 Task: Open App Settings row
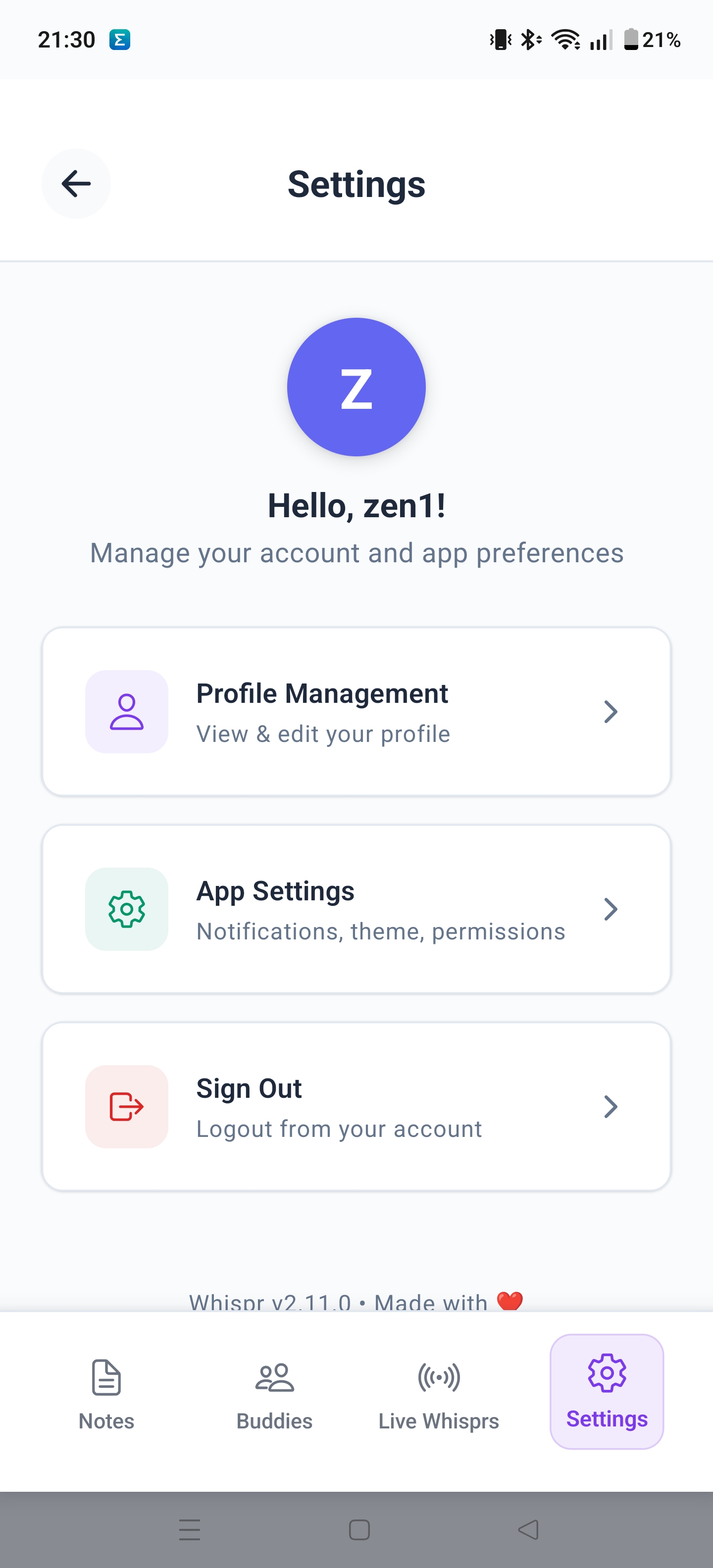[356, 909]
